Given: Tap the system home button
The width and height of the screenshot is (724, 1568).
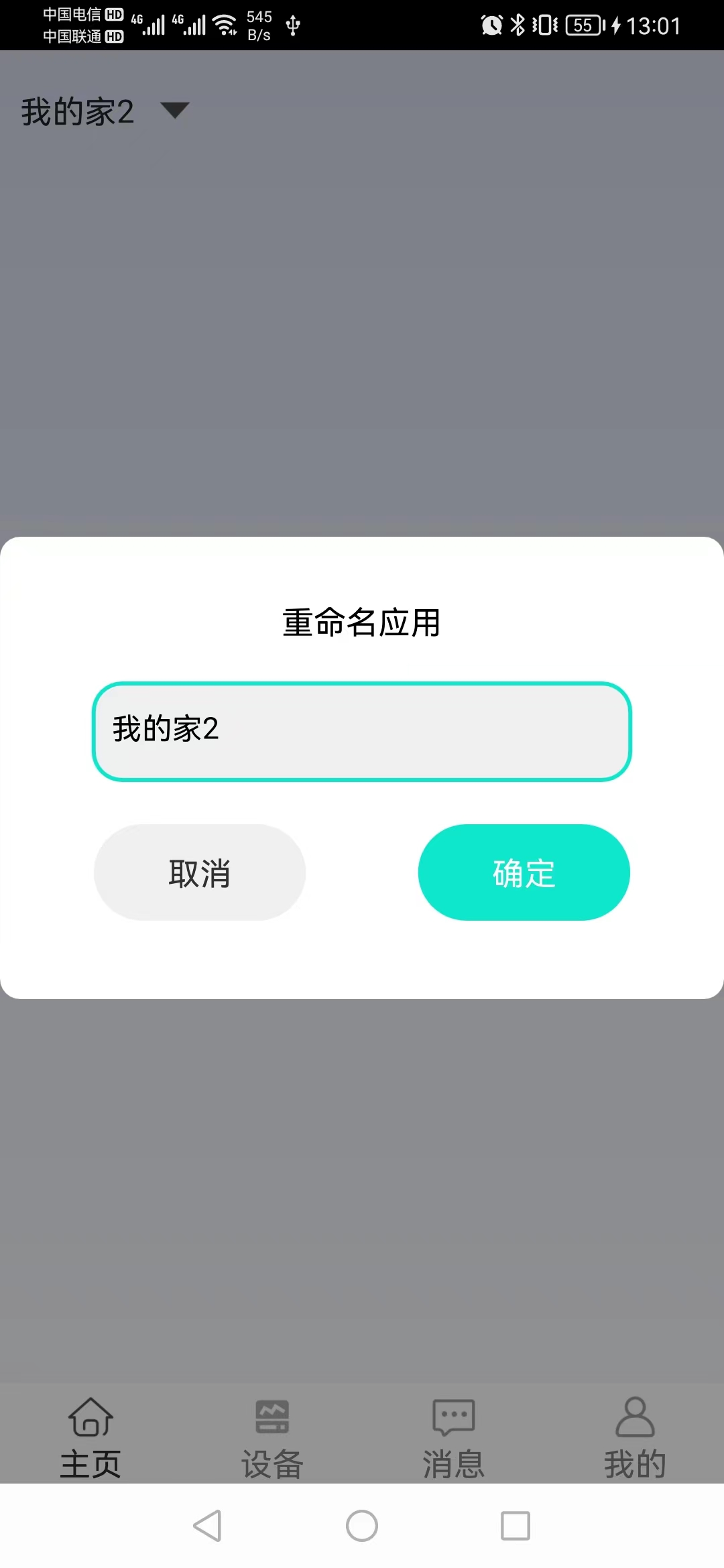Looking at the screenshot, I should (362, 1526).
